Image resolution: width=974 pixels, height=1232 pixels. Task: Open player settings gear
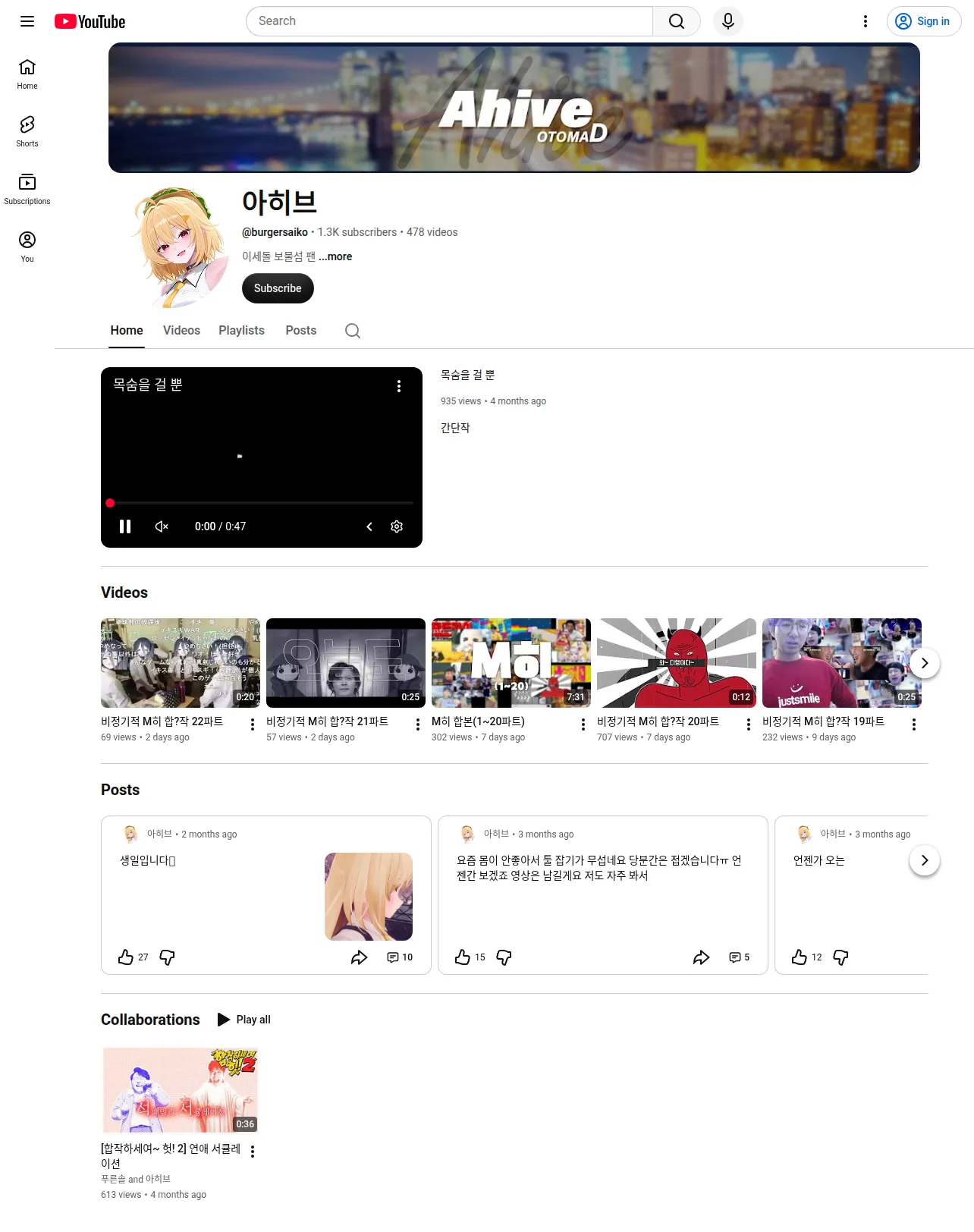pos(397,526)
